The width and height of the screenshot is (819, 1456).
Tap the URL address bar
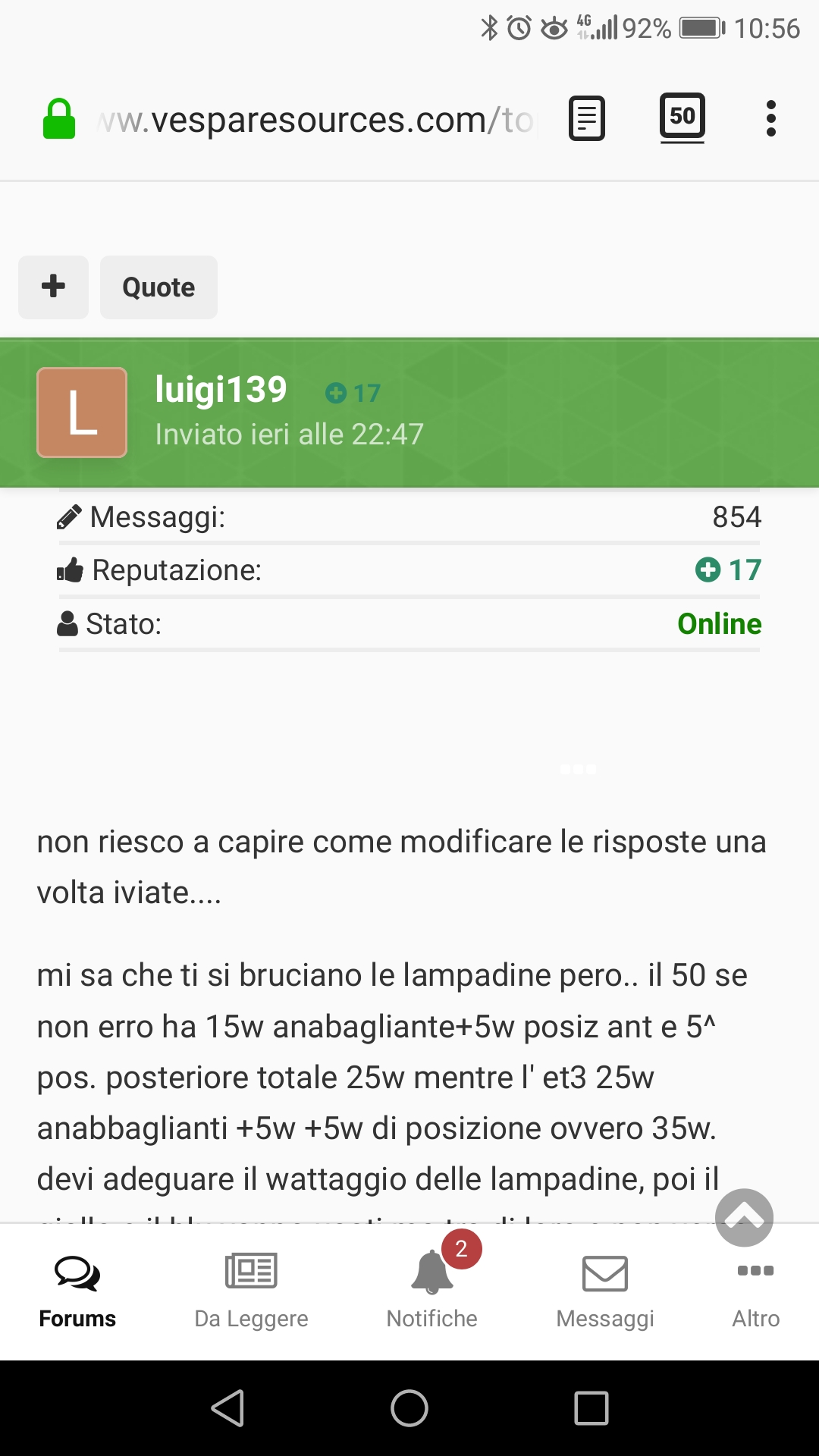click(x=318, y=120)
